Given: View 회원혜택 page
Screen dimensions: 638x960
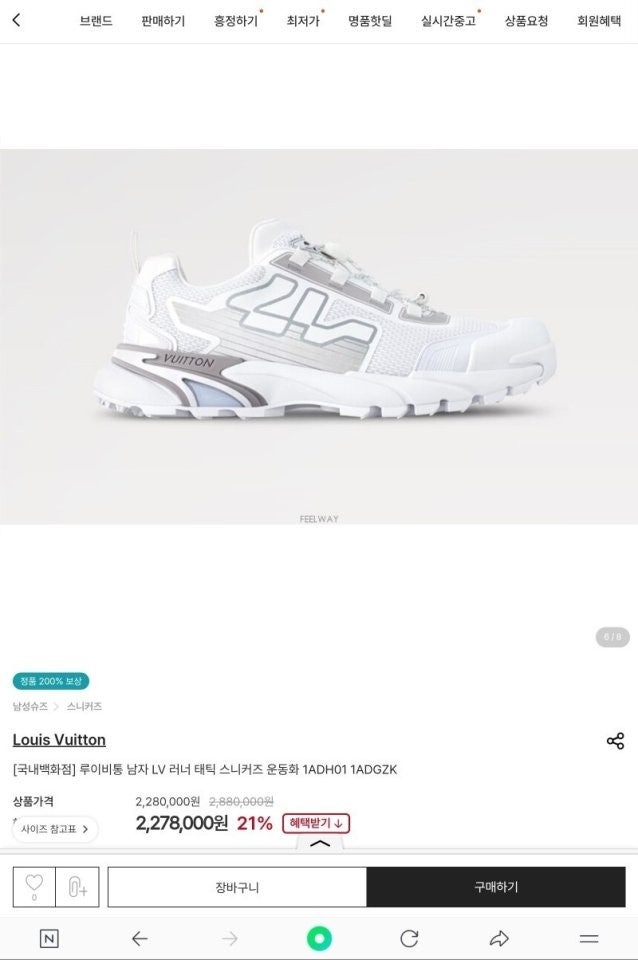Looking at the screenshot, I should (x=599, y=21).
